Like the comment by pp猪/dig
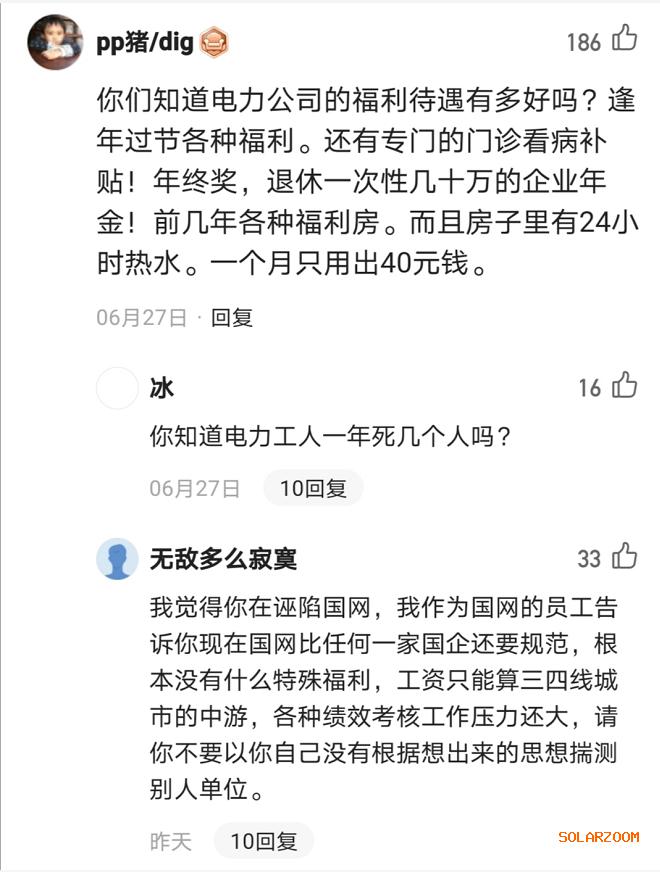Image resolution: width=660 pixels, height=872 pixels. tap(624, 40)
